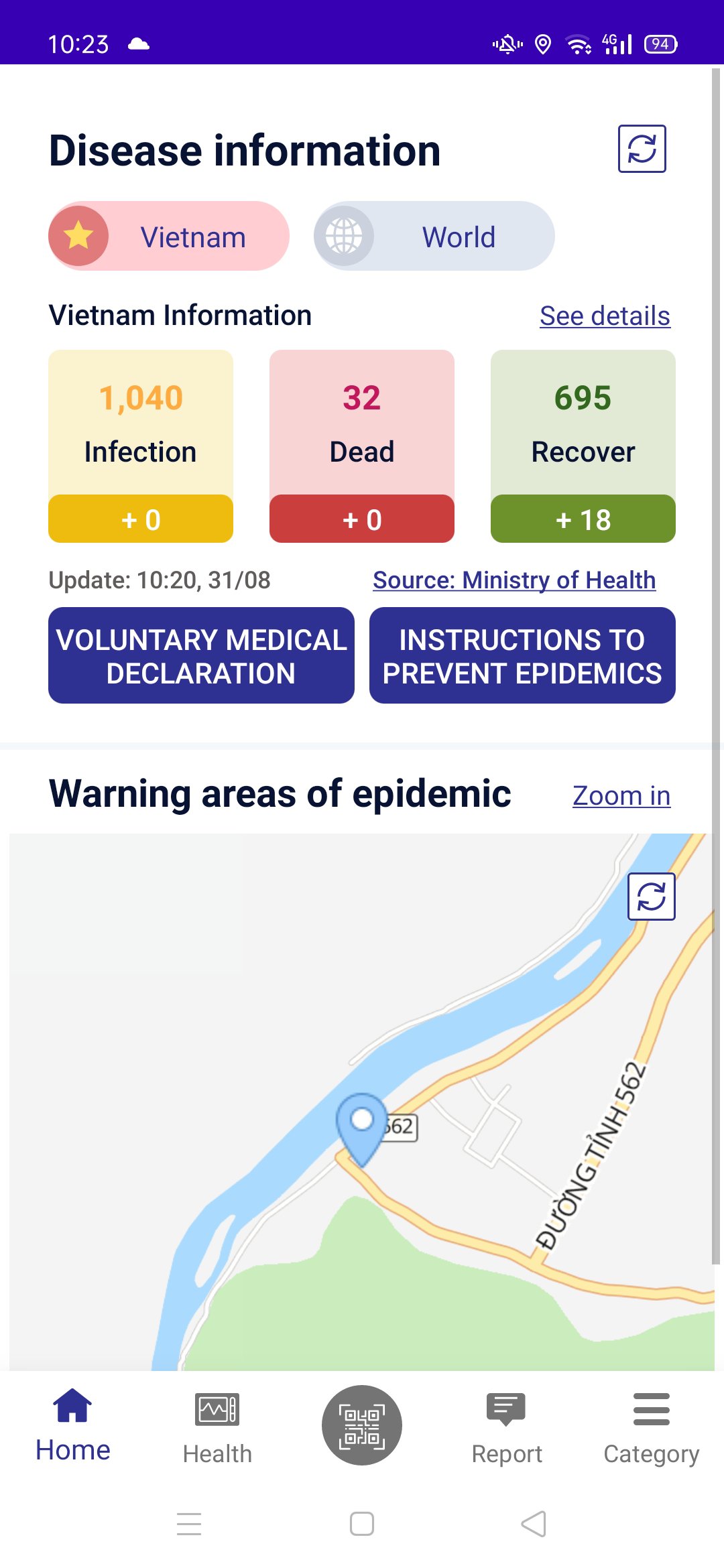Switch to World statistics
Image resolution: width=724 pixels, height=1568 pixels.
click(x=434, y=237)
